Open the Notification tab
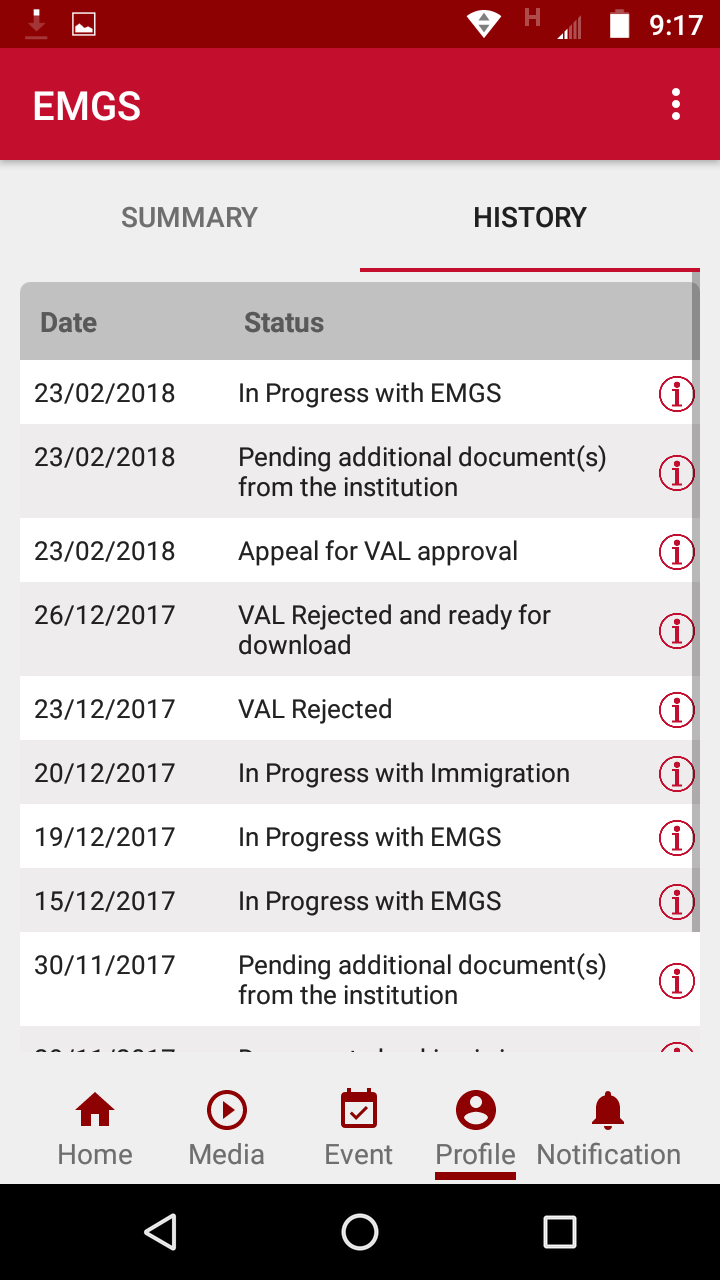The width and height of the screenshot is (720, 1280). click(x=608, y=1130)
